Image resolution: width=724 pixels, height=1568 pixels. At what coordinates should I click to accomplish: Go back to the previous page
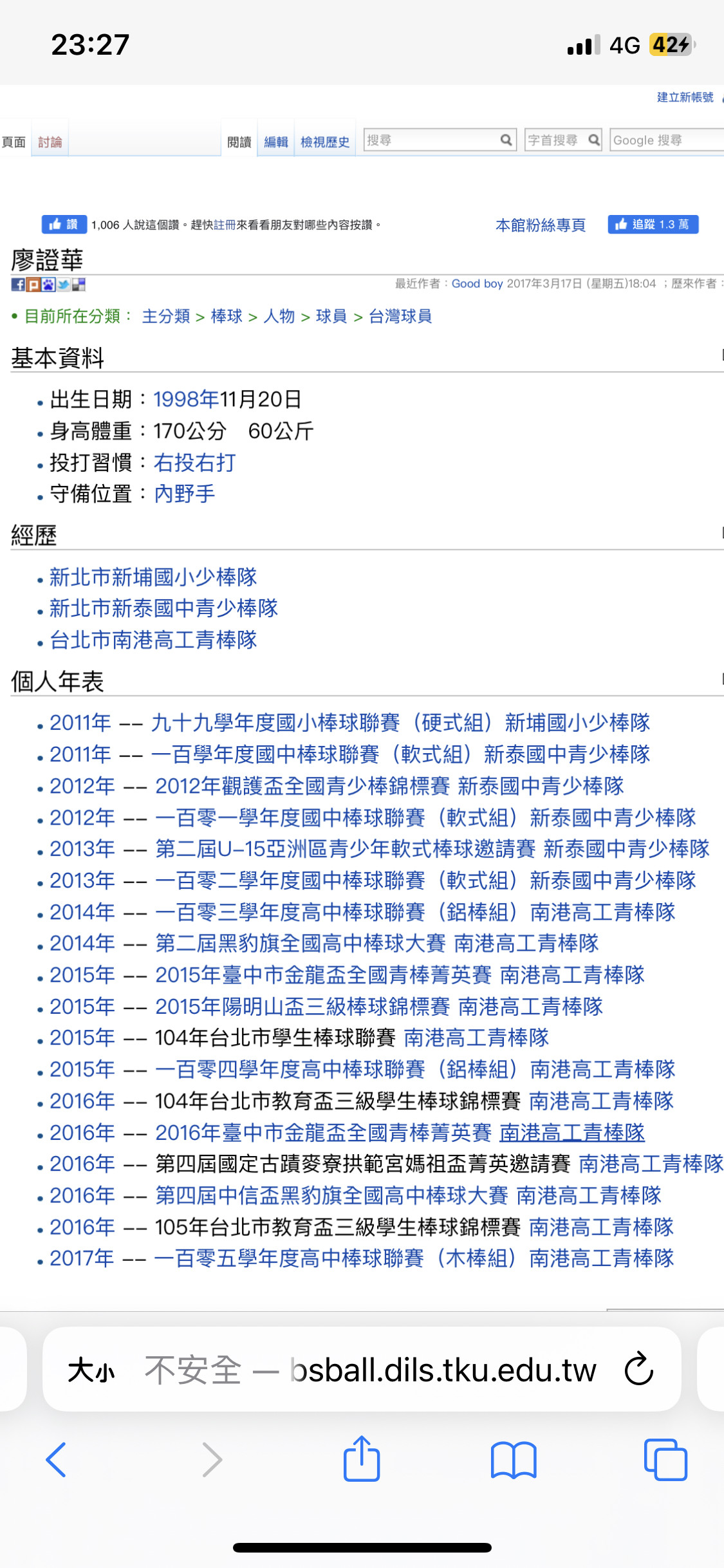[x=56, y=1459]
